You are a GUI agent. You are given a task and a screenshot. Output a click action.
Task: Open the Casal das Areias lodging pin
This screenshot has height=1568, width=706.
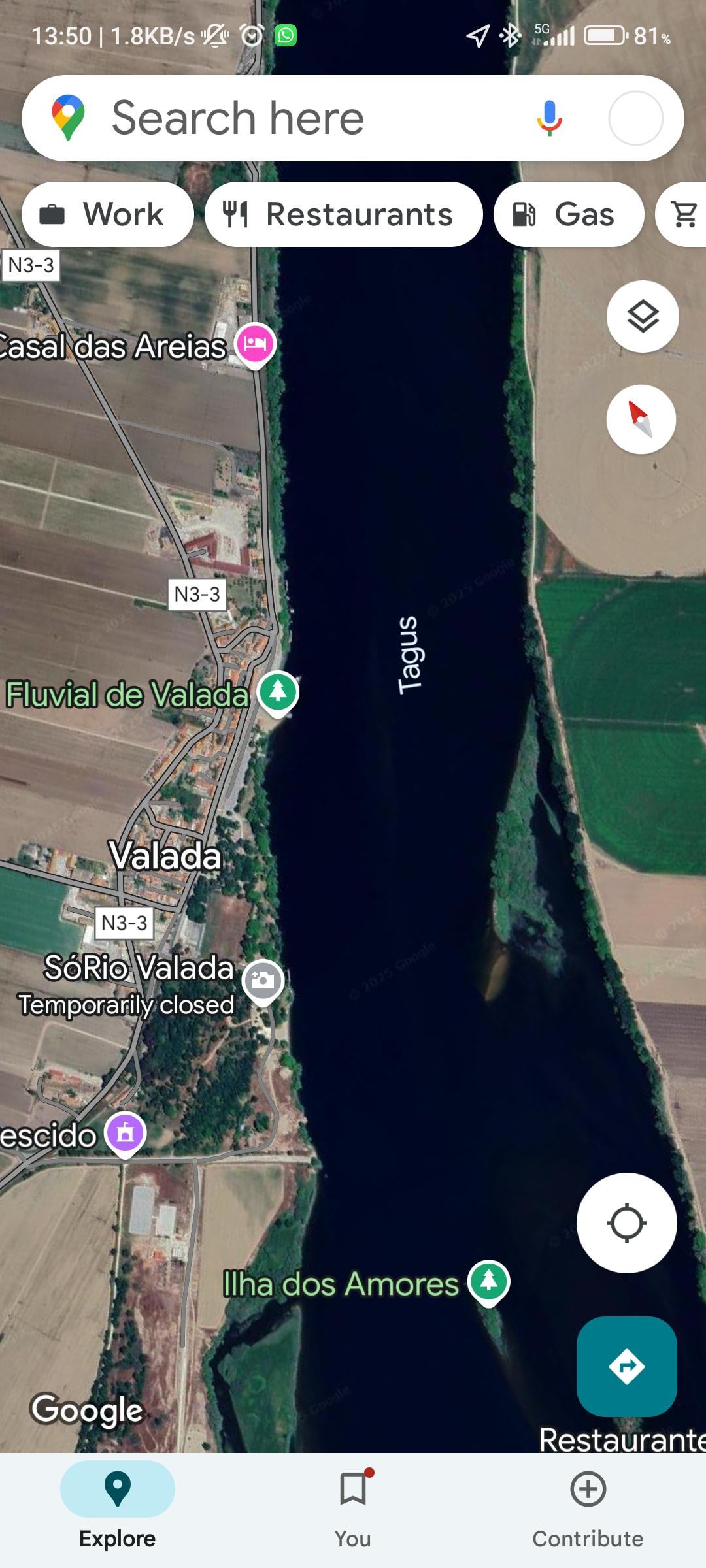pos(255,343)
